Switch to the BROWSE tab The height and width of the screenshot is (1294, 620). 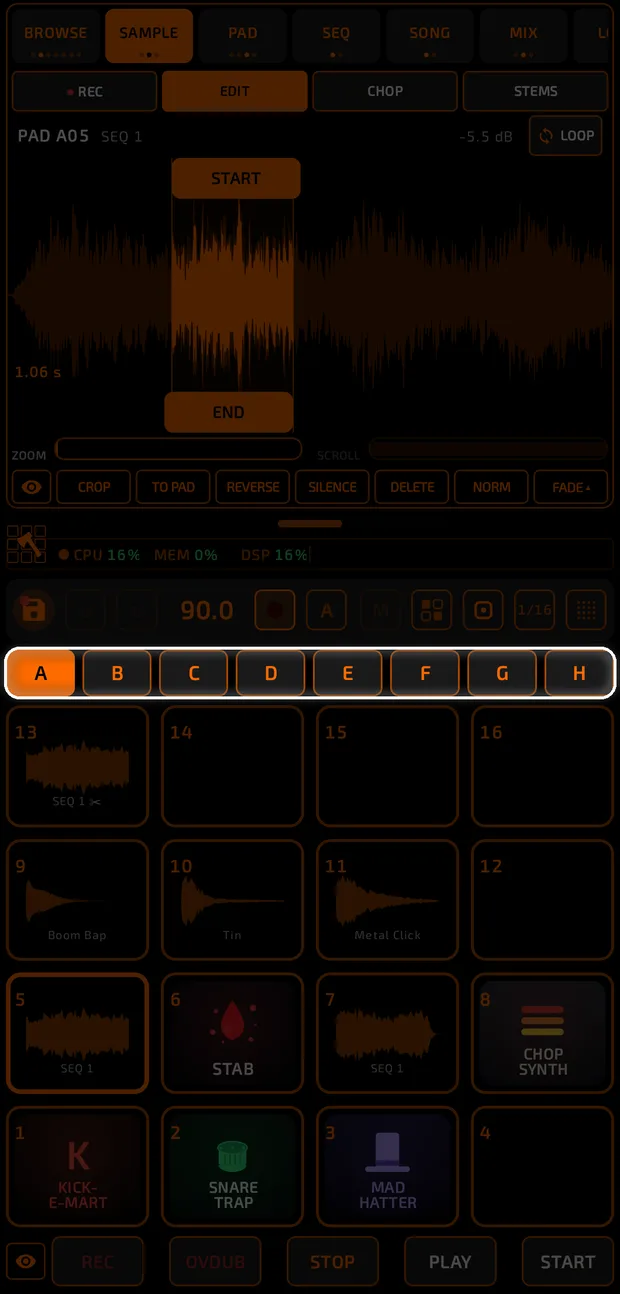click(55, 36)
